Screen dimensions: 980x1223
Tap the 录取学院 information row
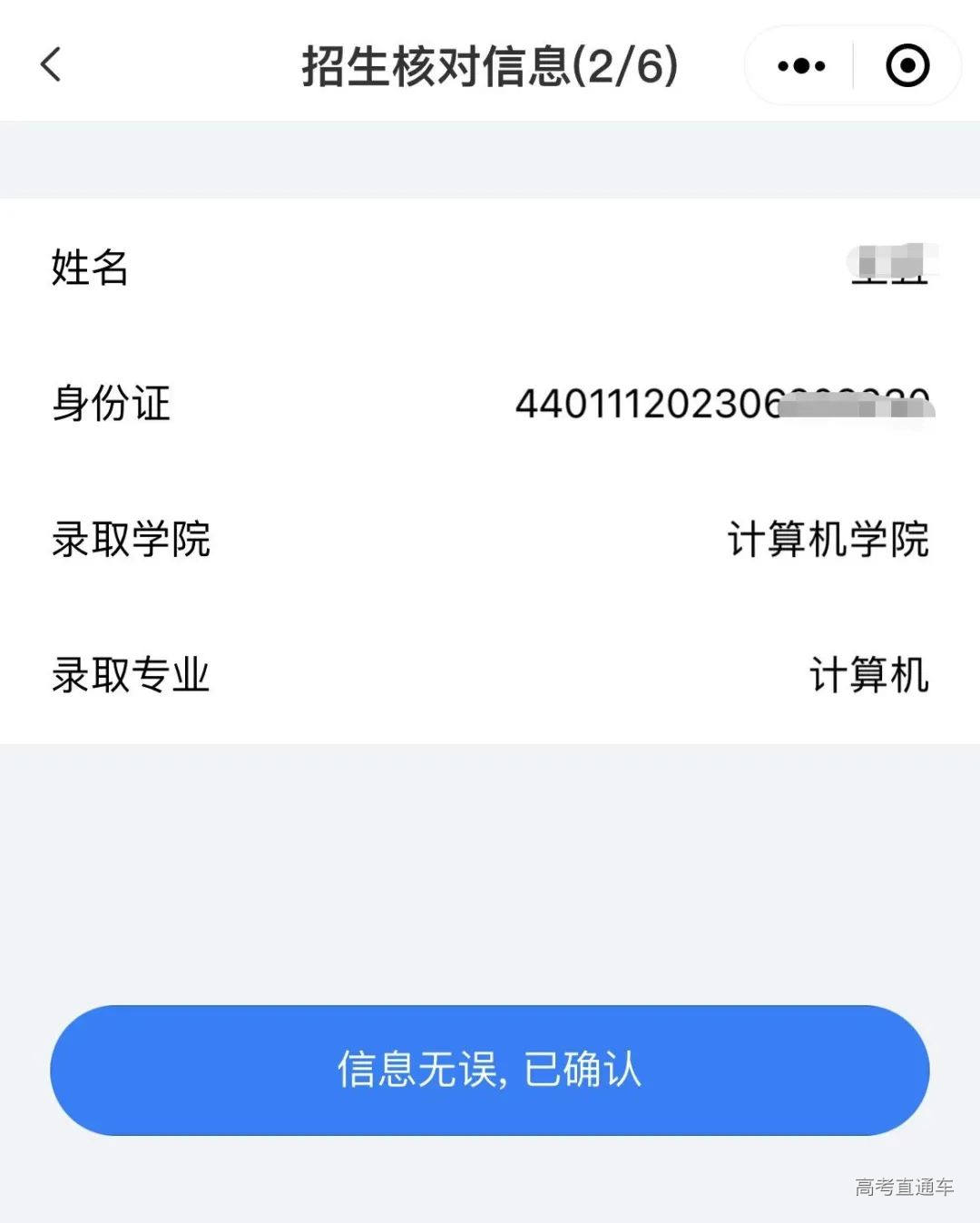click(490, 542)
